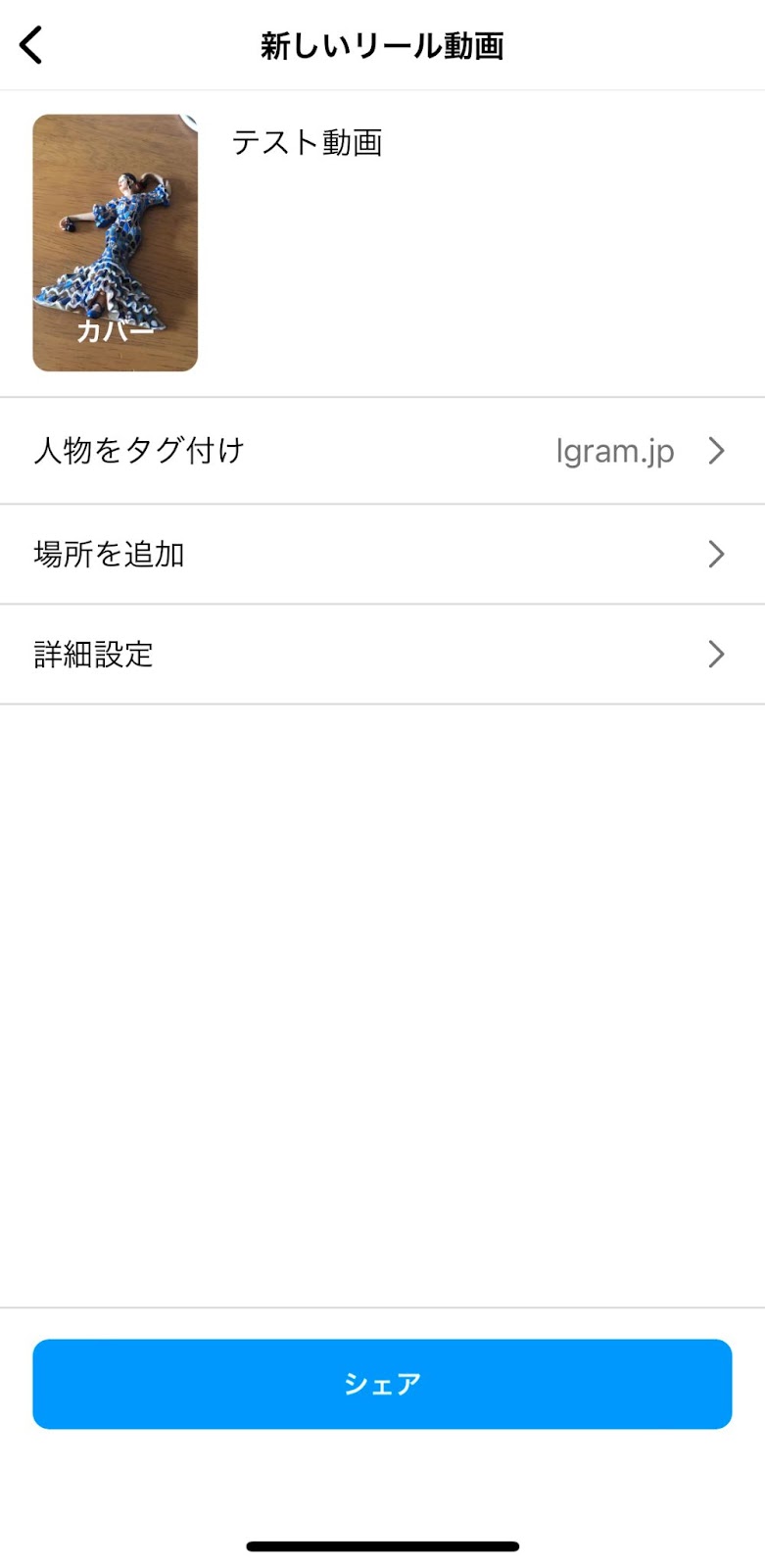Open the カバー cover thumbnail editor
This screenshot has width=765, height=1568.
click(116, 242)
